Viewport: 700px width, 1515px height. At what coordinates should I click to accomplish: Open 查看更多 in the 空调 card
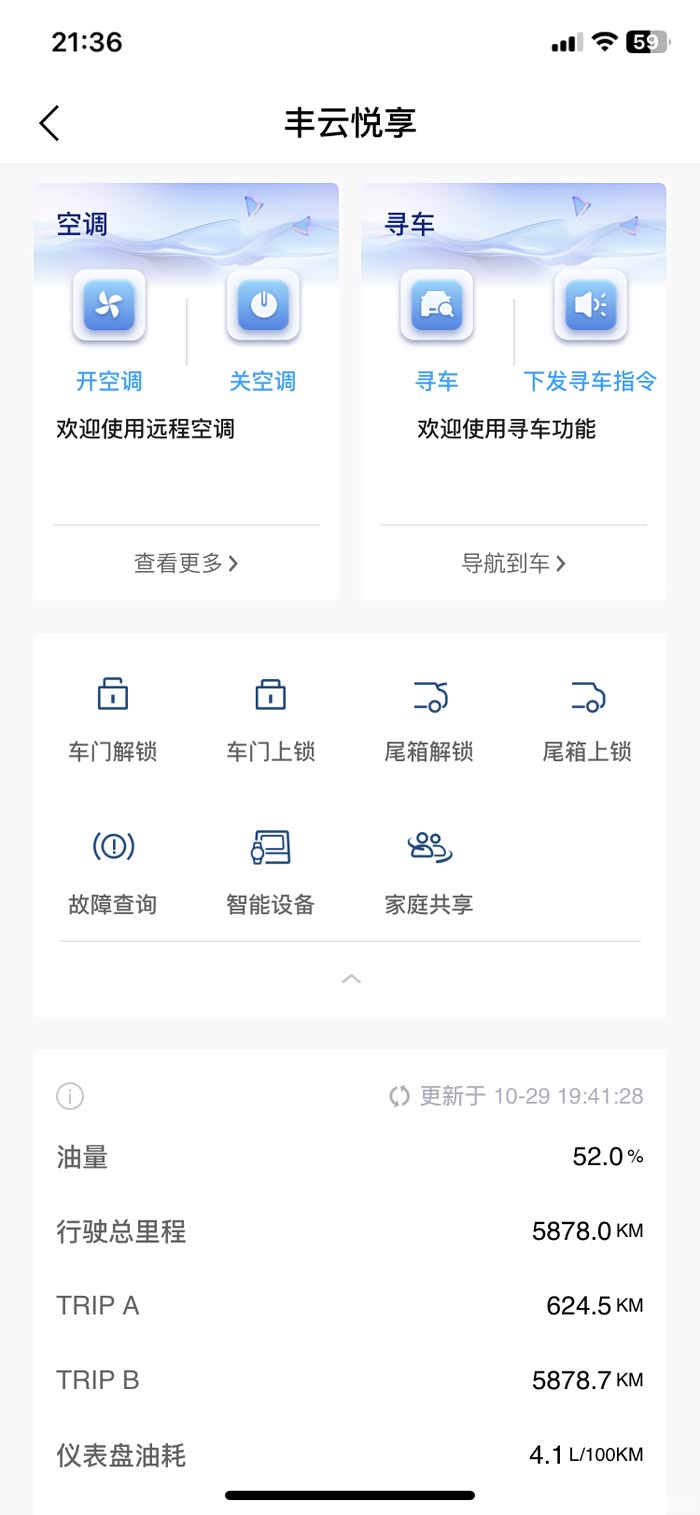(x=186, y=563)
